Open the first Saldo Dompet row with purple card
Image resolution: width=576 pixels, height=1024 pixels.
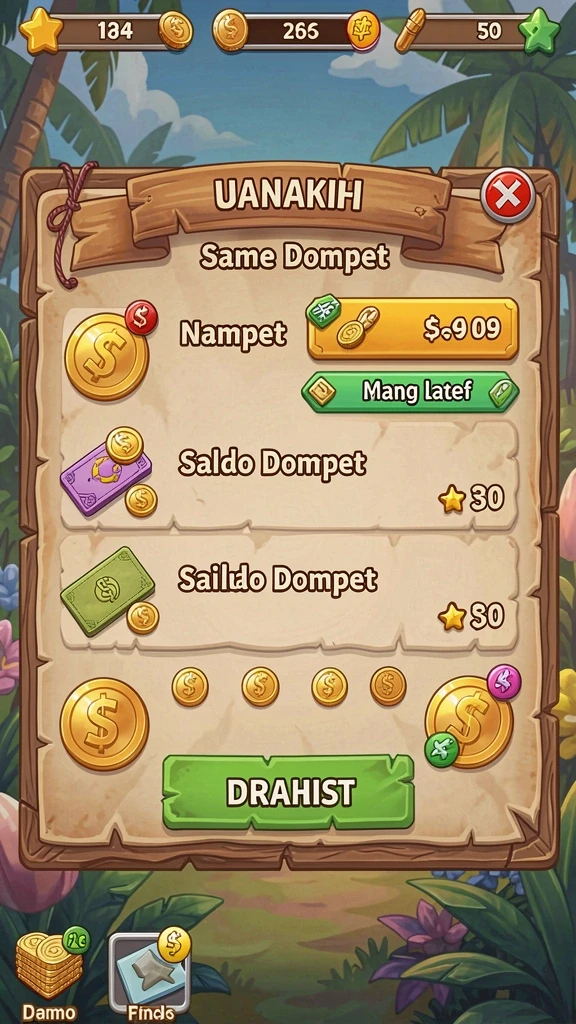(x=289, y=475)
